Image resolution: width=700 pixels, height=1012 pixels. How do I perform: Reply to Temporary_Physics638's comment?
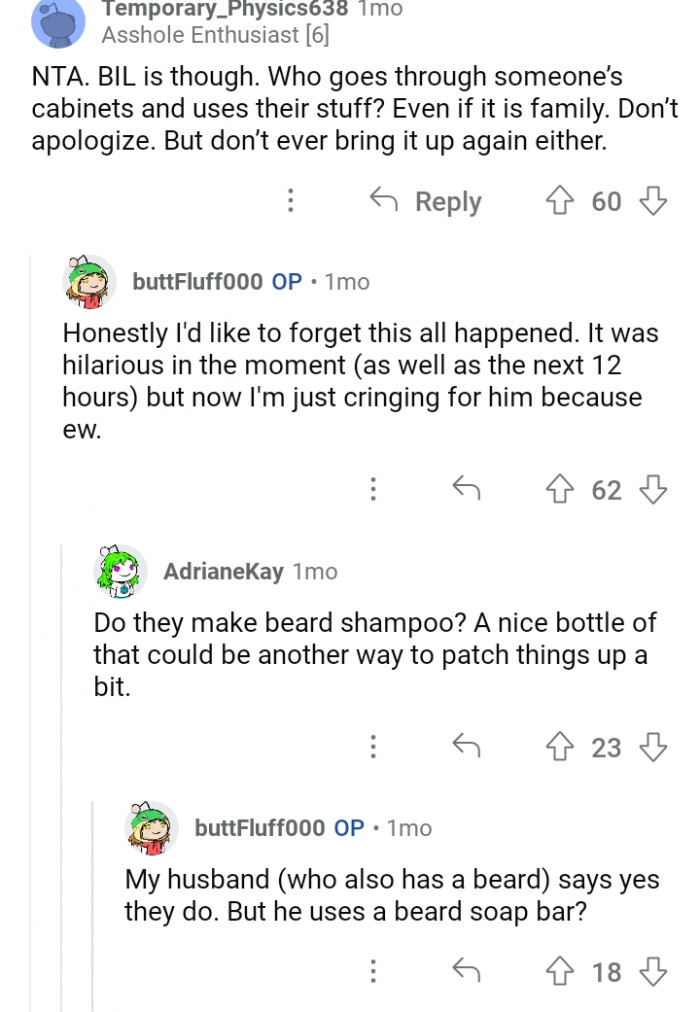[x=427, y=201]
